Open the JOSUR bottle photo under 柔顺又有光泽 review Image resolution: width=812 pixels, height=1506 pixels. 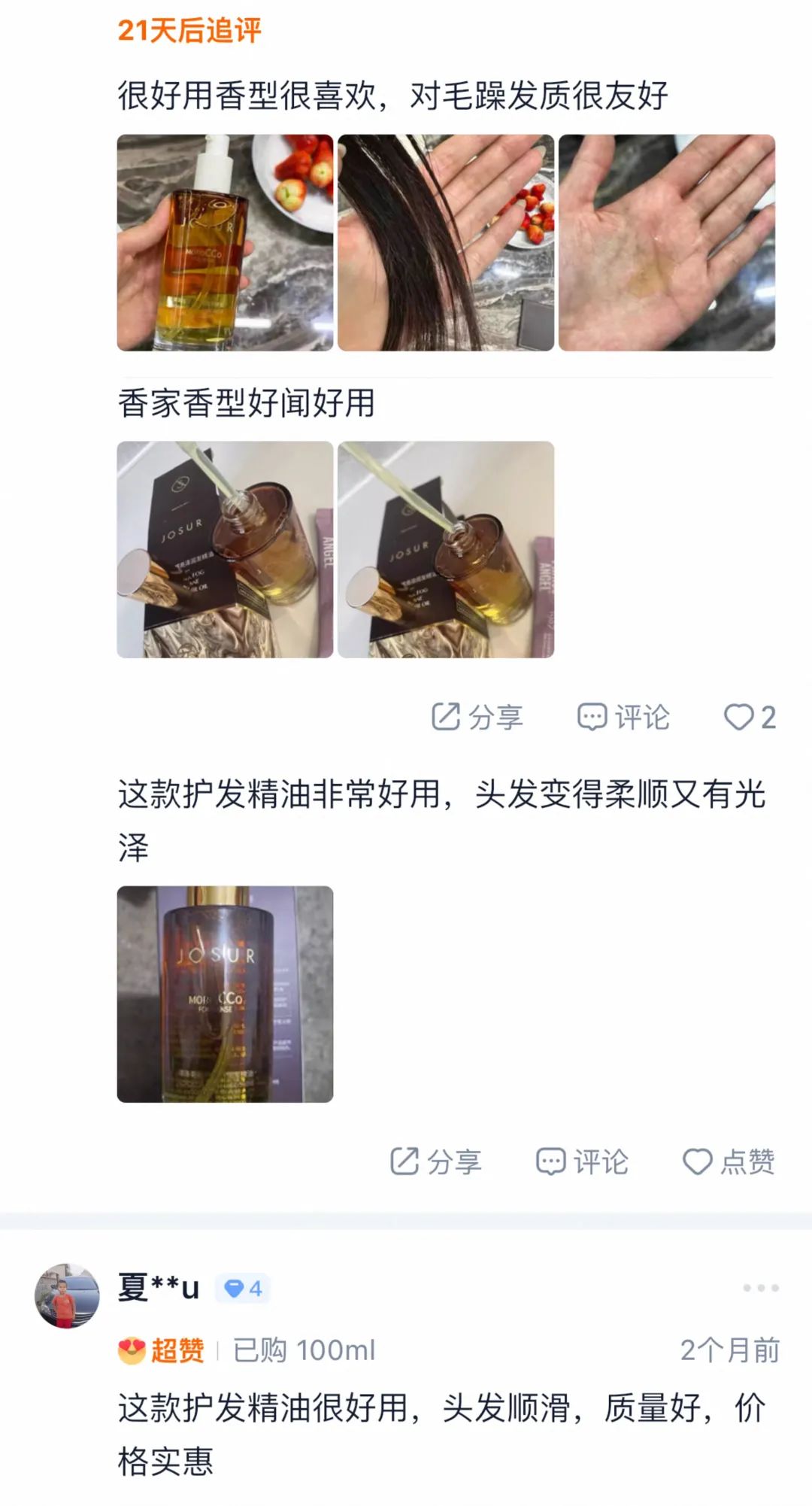point(225,994)
